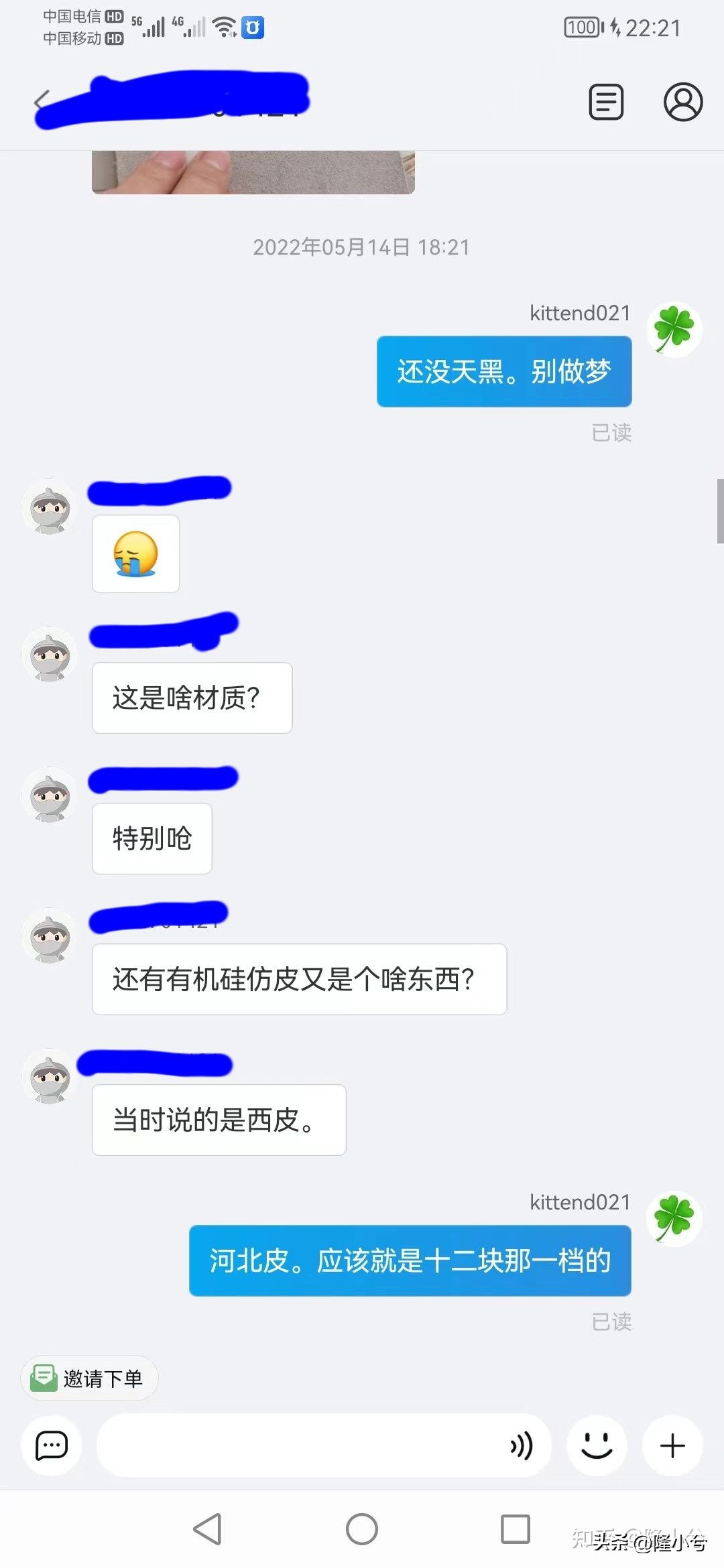Open the emoji picker smiley icon
The width and height of the screenshot is (724, 1568).
click(597, 1445)
